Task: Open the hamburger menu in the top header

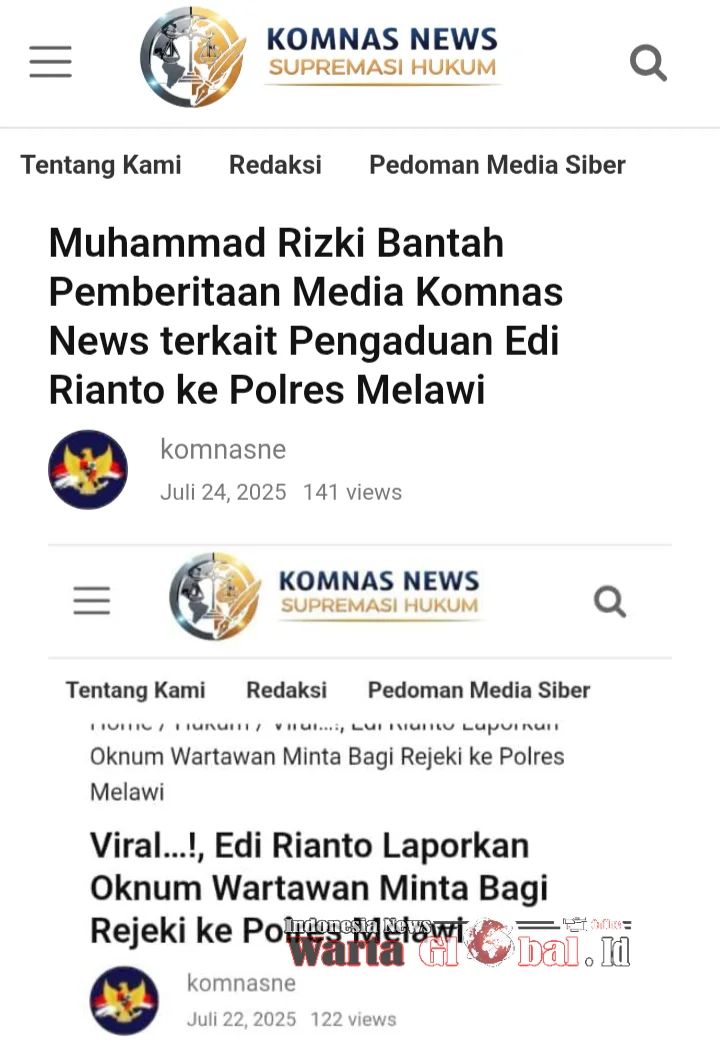Action: [x=50, y=62]
